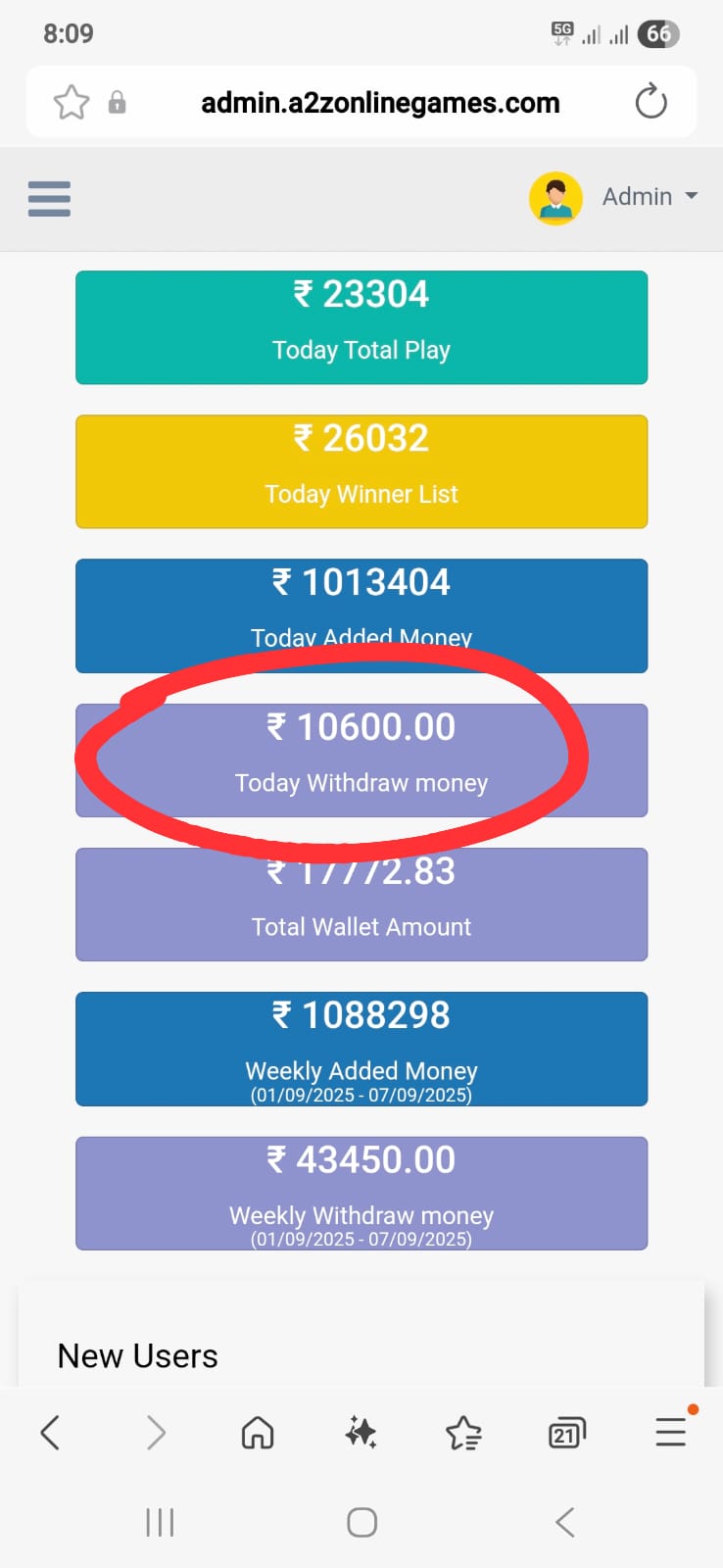This screenshot has height=1568, width=723.
Task: Open the hamburger drawer menu
Action: (x=49, y=198)
